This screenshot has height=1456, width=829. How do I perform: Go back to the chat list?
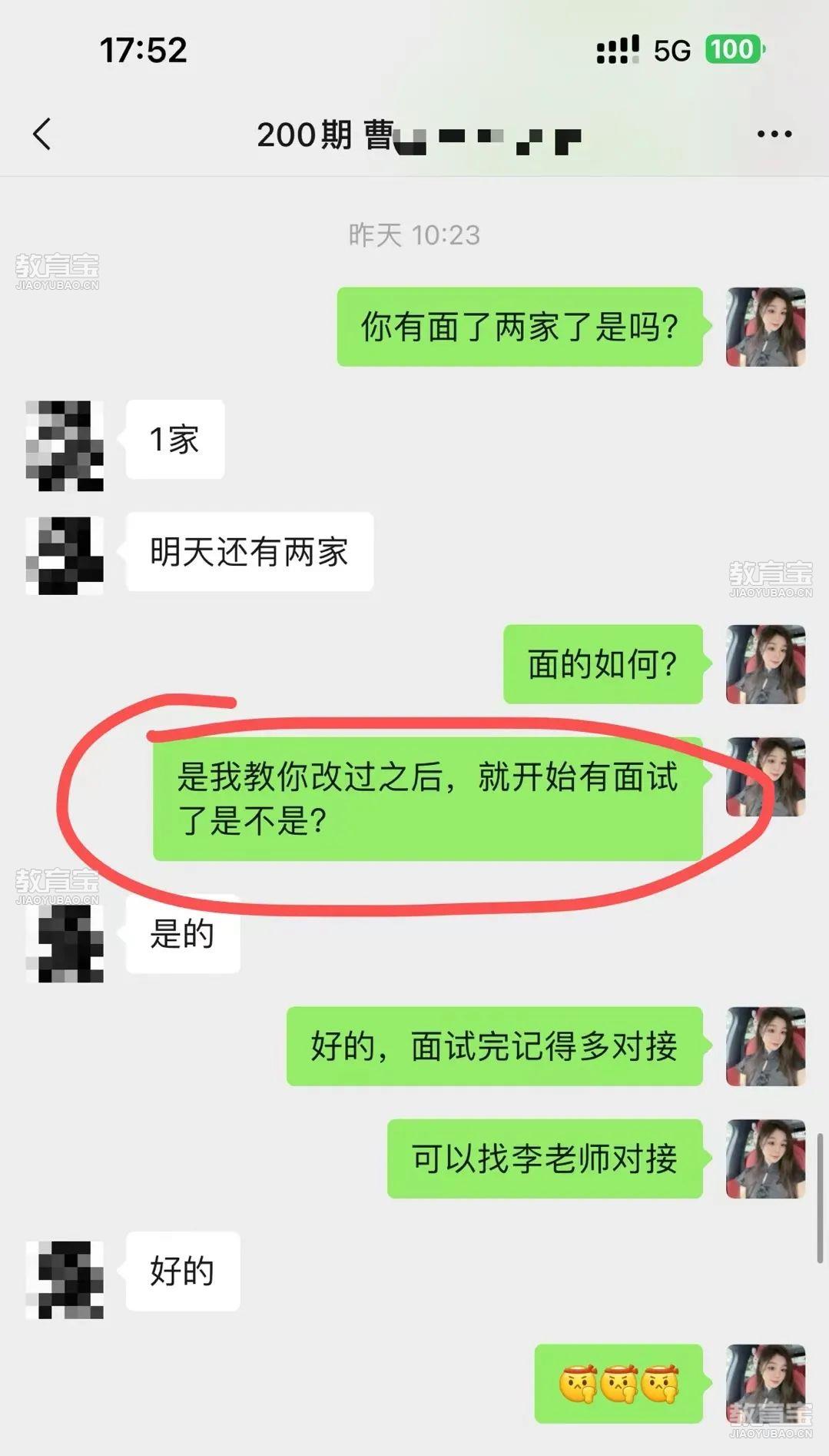pos(42,135)
